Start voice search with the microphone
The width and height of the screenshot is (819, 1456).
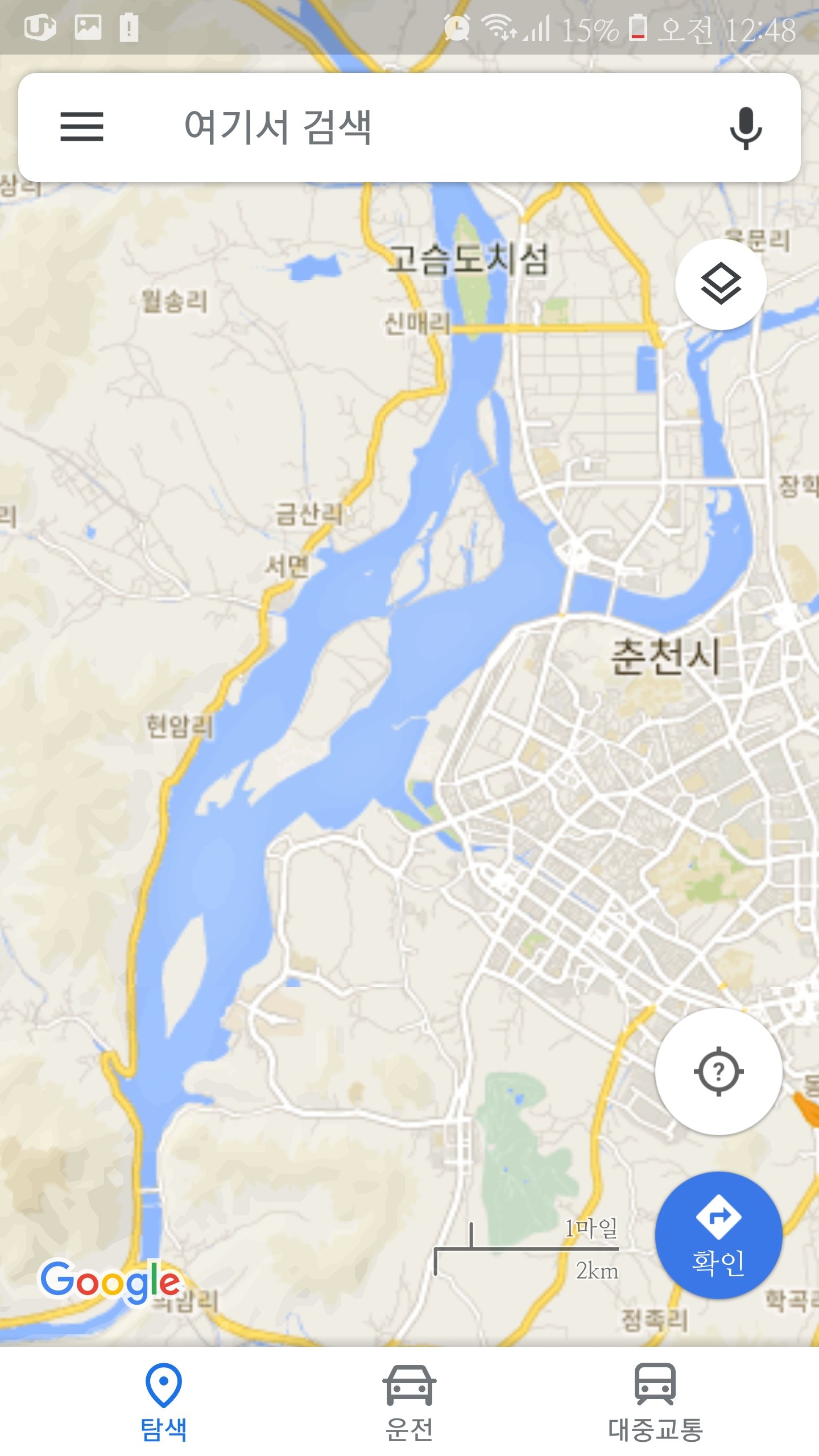(745, 127)
